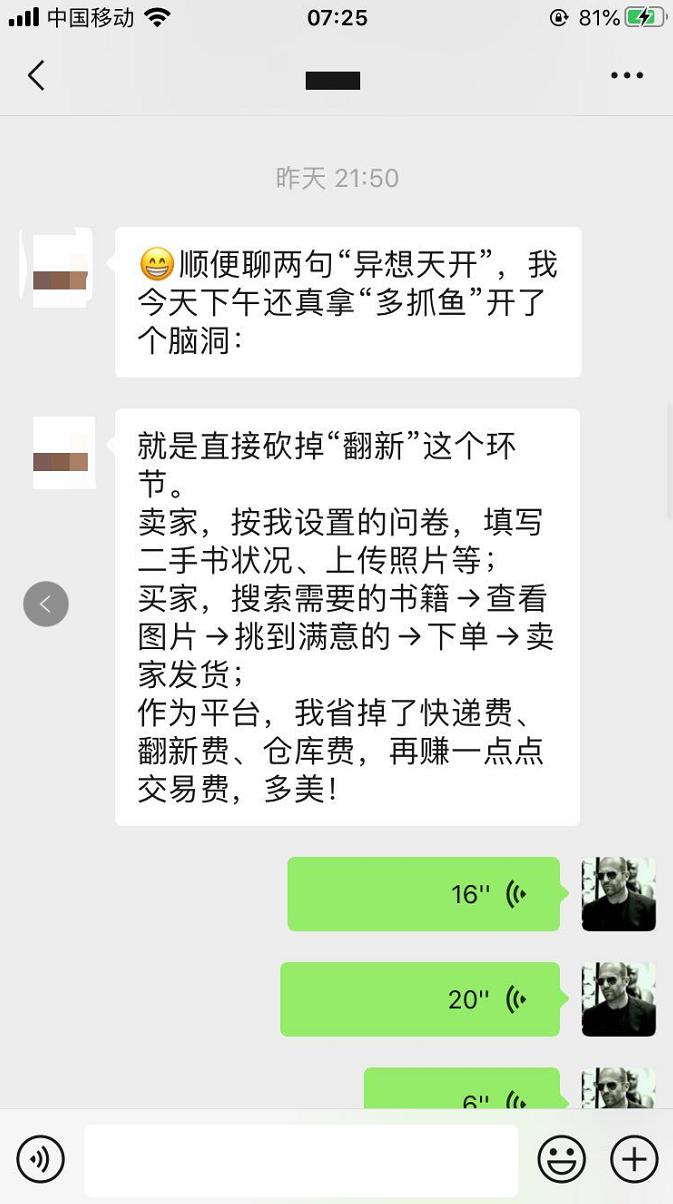
Task: Play the 20-second voice message
Action: (x=420, y=999)
